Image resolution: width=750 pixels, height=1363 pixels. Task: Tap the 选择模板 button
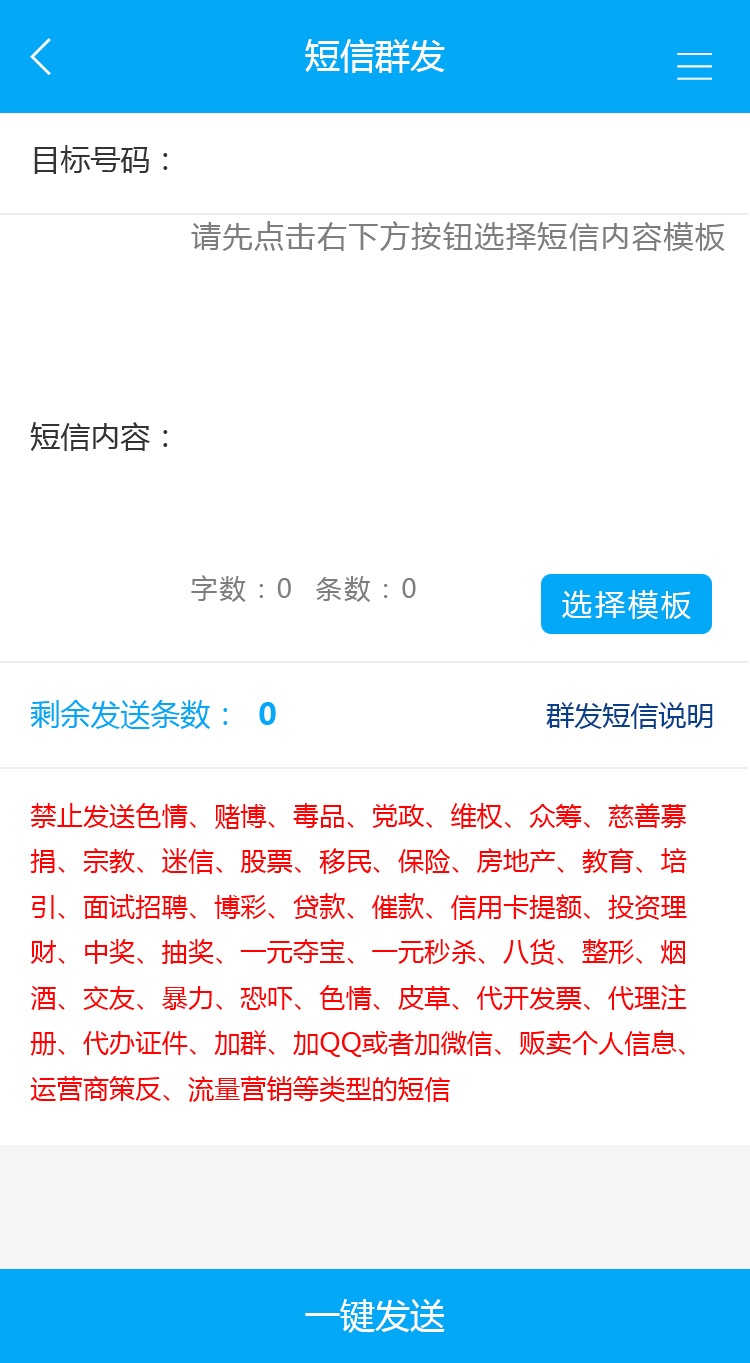click(x=626, y=604)
